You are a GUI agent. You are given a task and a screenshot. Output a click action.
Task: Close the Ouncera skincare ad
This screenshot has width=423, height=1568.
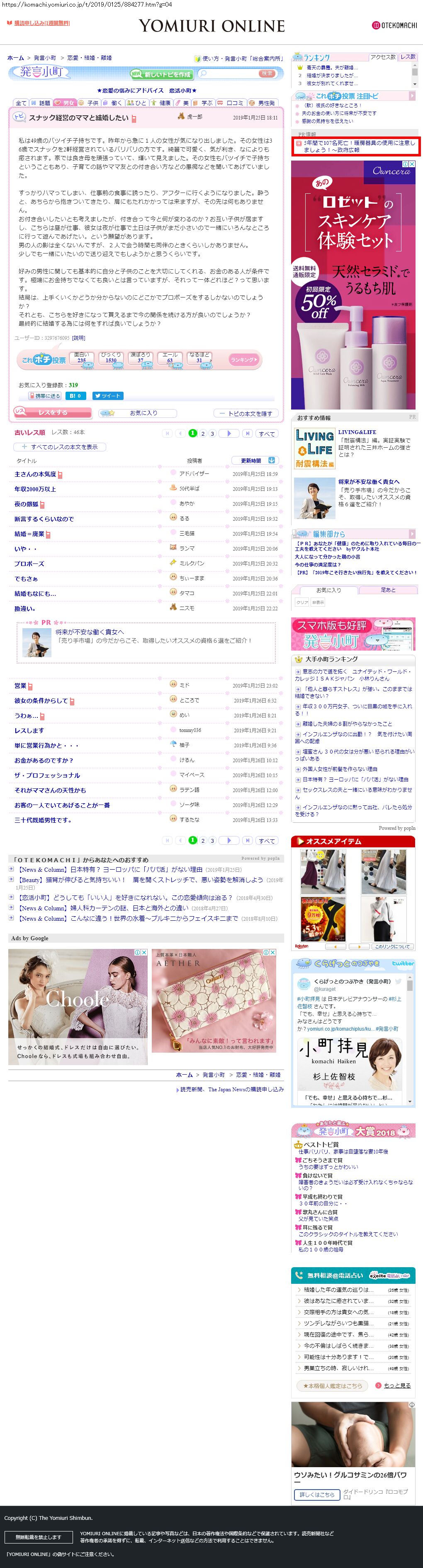412,164
